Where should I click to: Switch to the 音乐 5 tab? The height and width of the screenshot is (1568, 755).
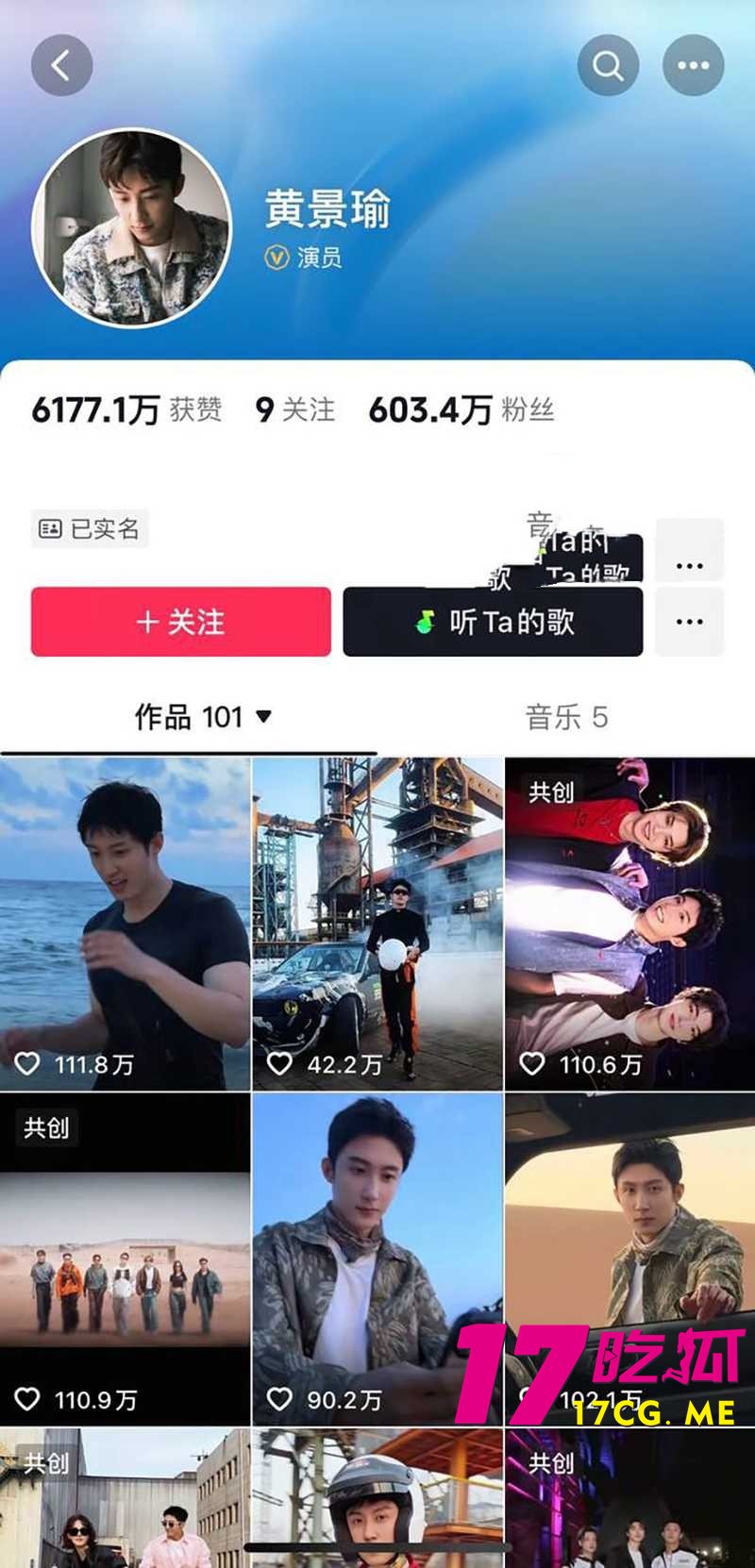point(566,718)
